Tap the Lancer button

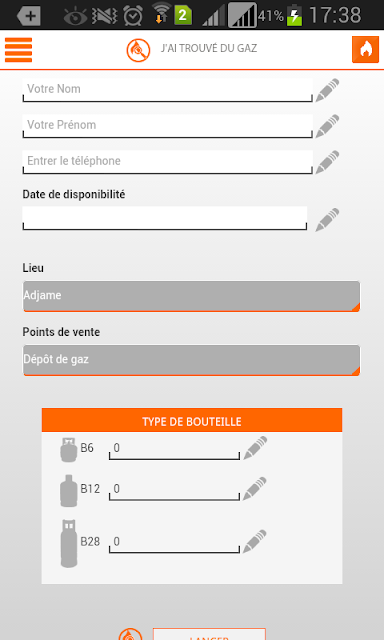209,634
